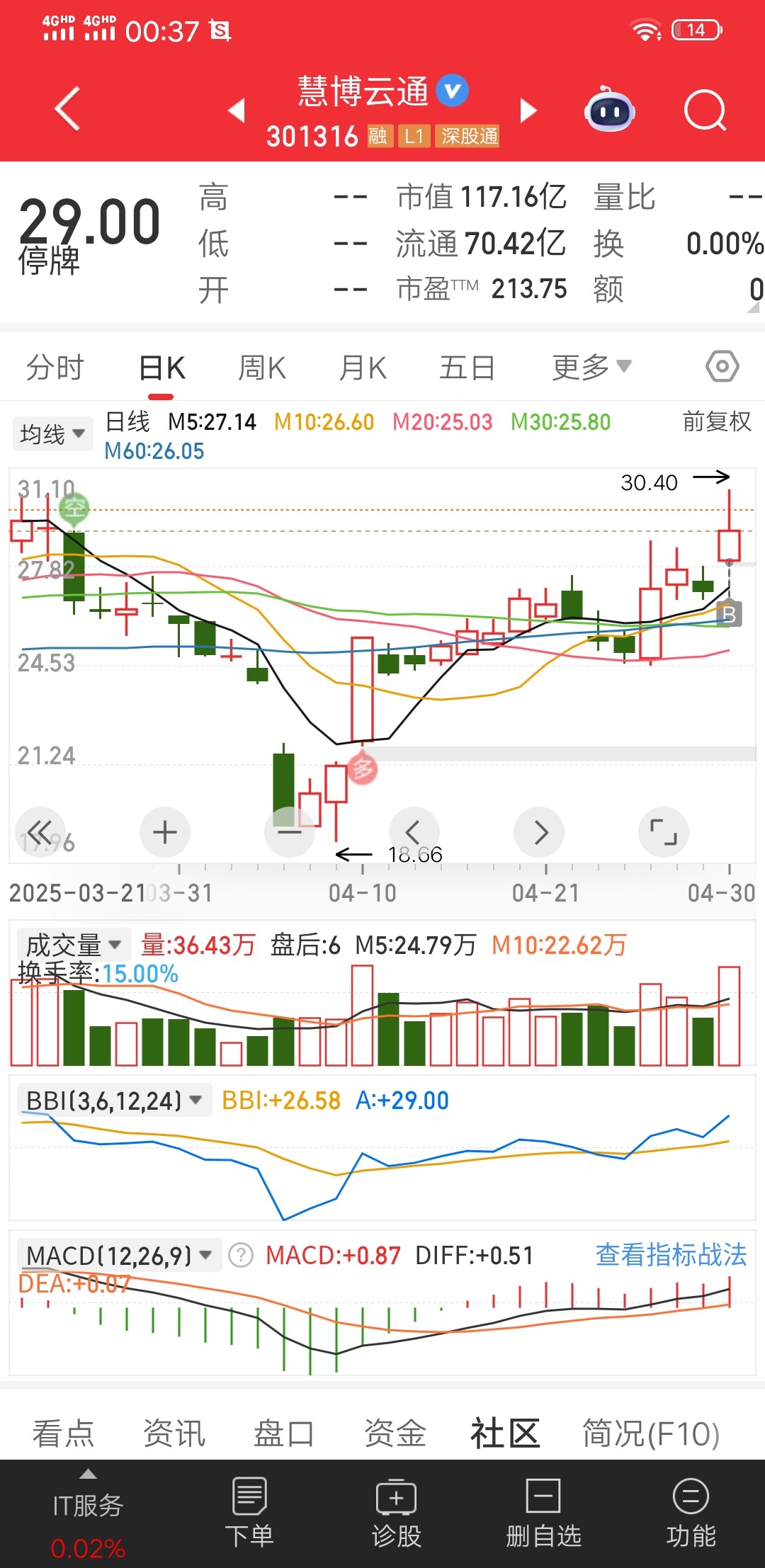Remove stock via 删自选
This screenshot has width=765, height=1568.
[543, 1513]
